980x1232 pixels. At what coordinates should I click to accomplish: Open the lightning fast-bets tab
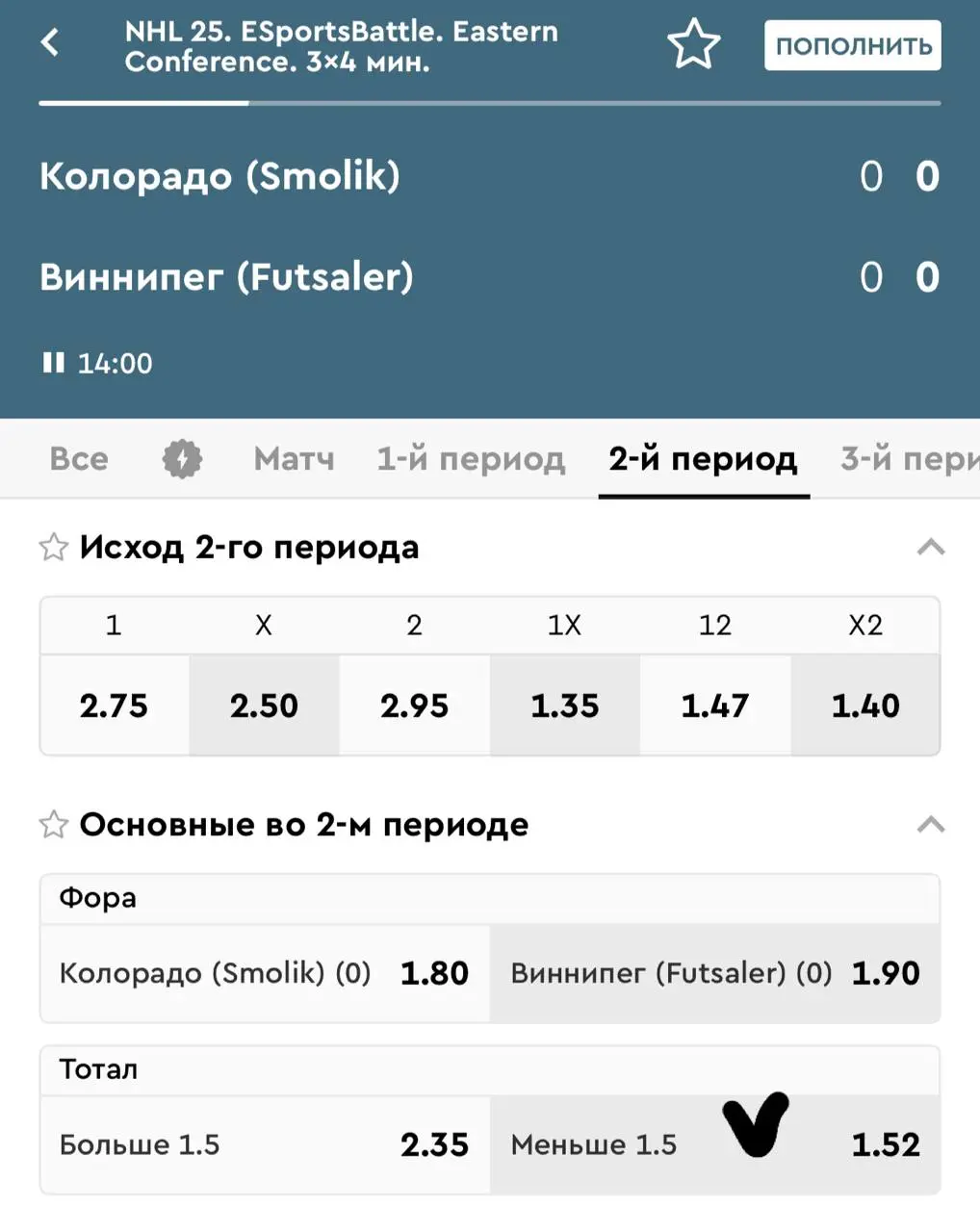(182, 459)
